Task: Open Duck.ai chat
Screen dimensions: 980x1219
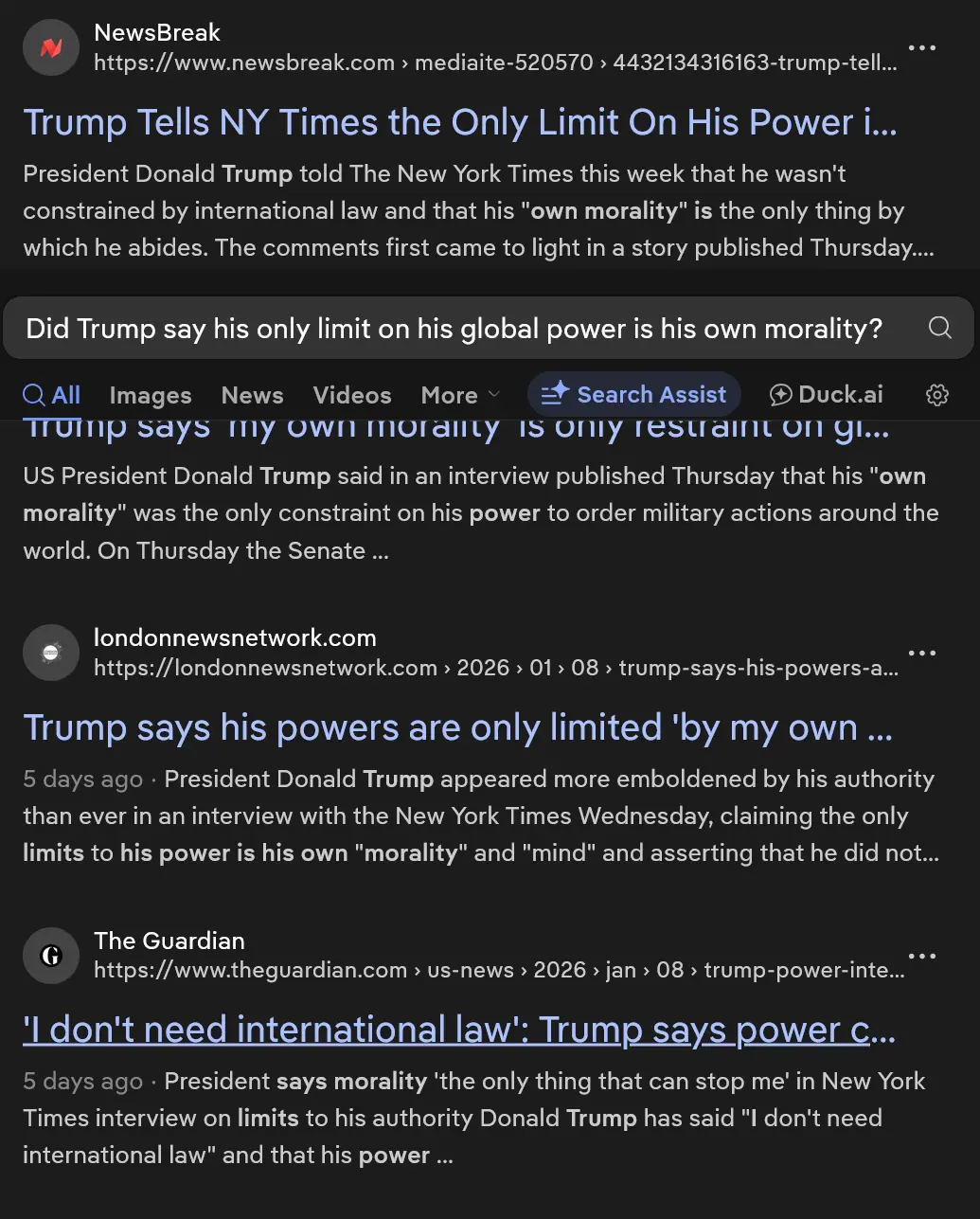Action: click(x=827, y=395)
